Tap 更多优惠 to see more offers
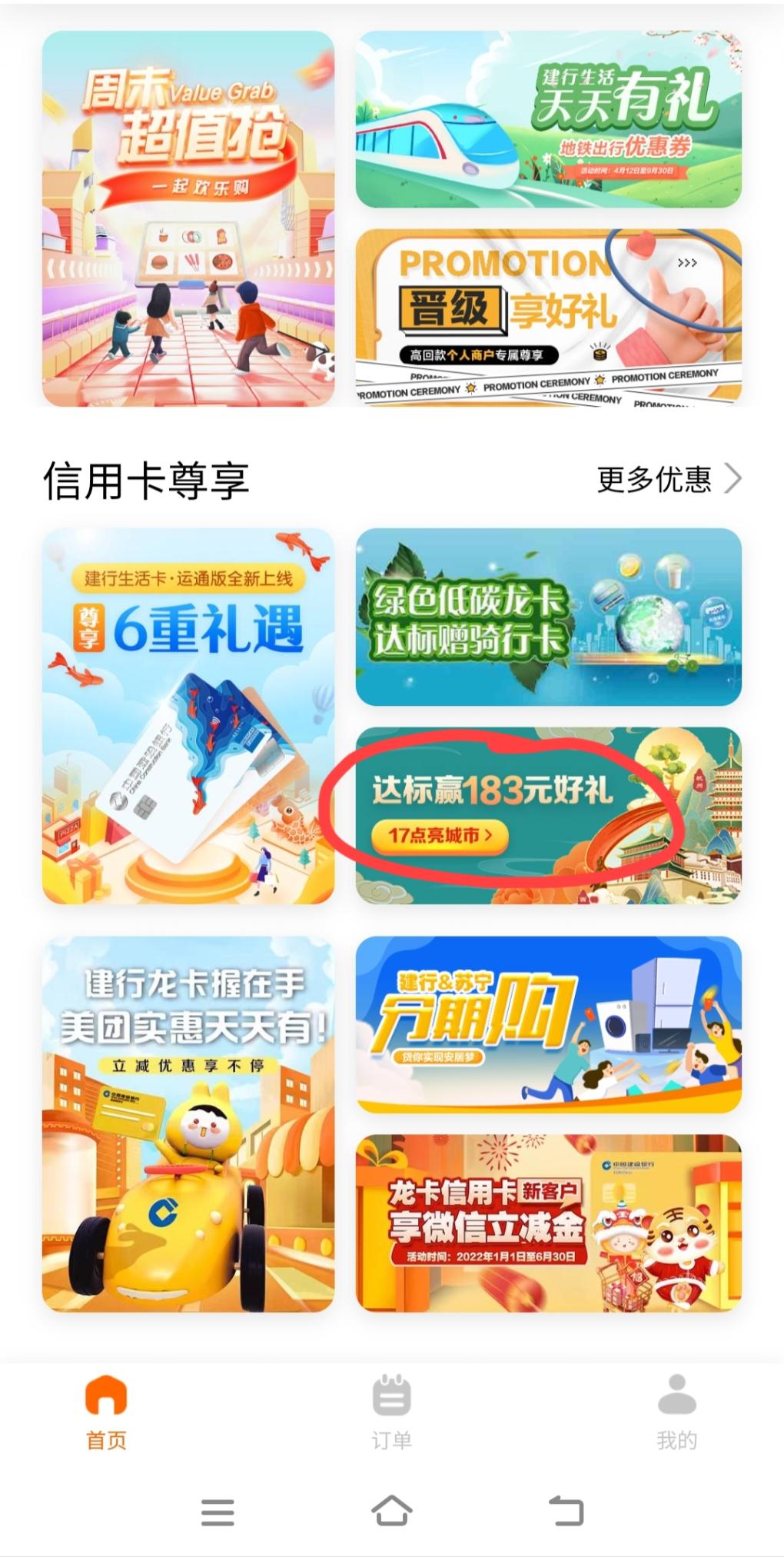The image size is (784, 1557). (669, 479)
